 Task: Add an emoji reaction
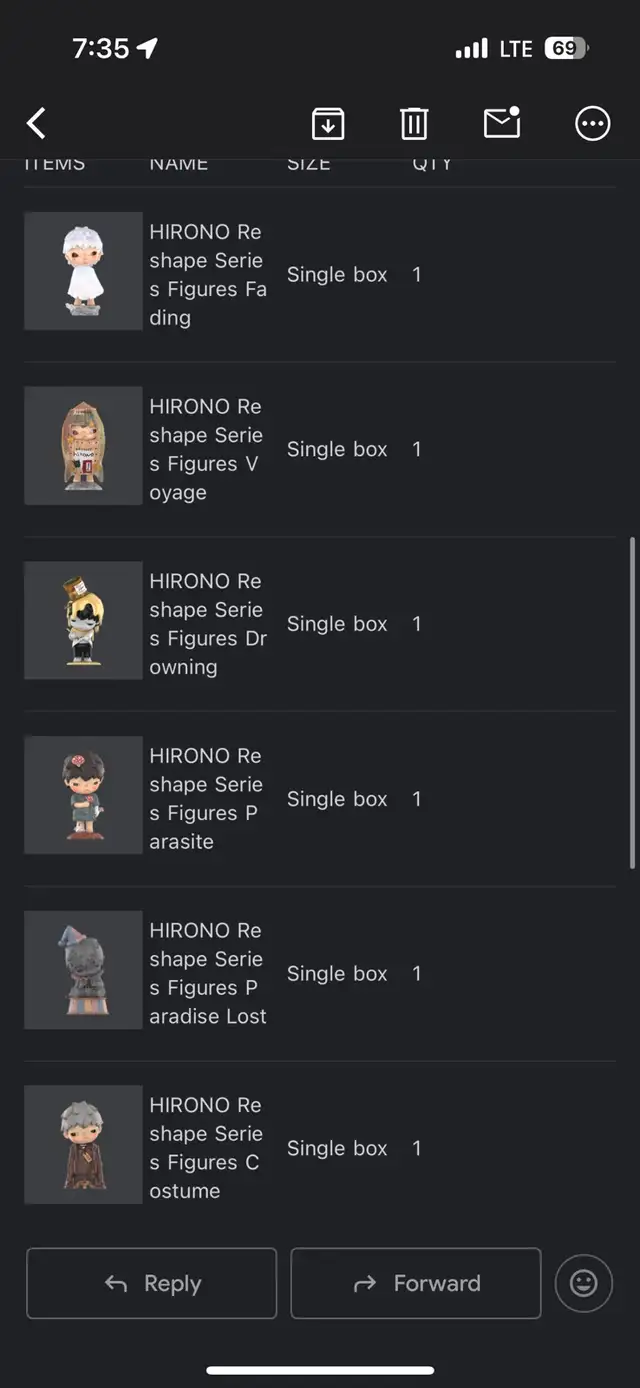(583, 1283)
